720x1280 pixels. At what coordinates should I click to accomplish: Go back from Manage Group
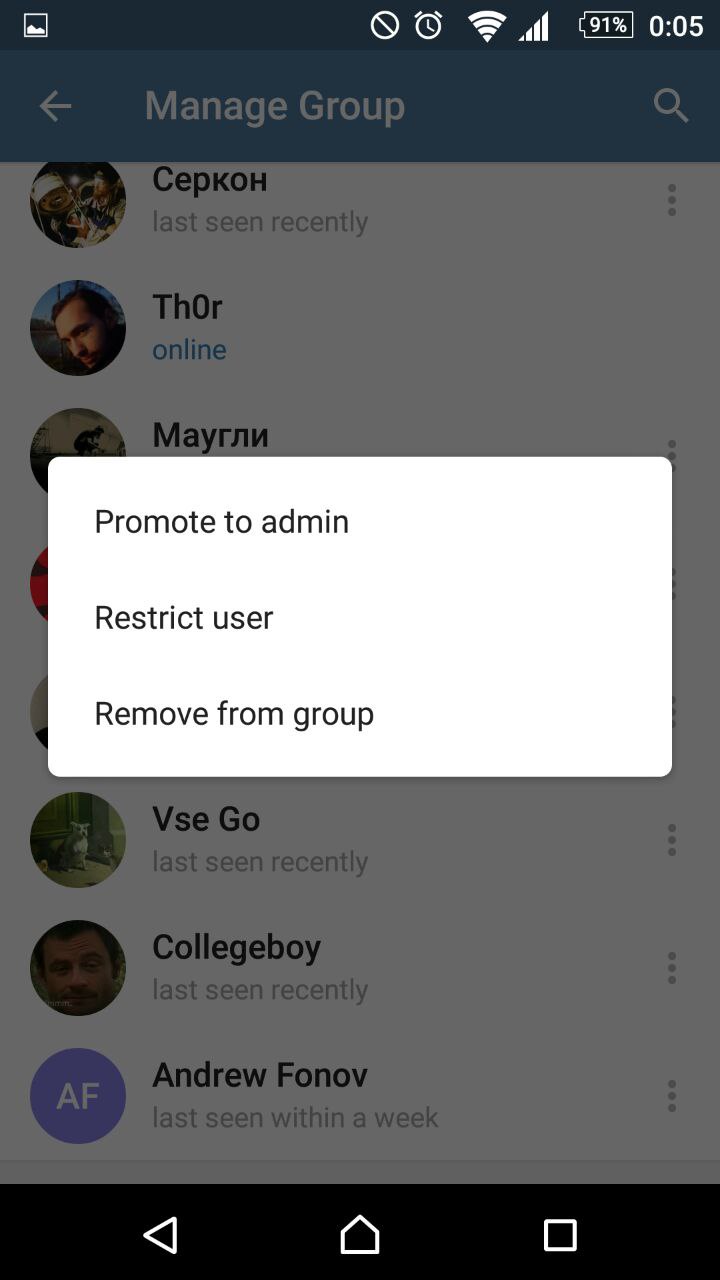[55, 106]
